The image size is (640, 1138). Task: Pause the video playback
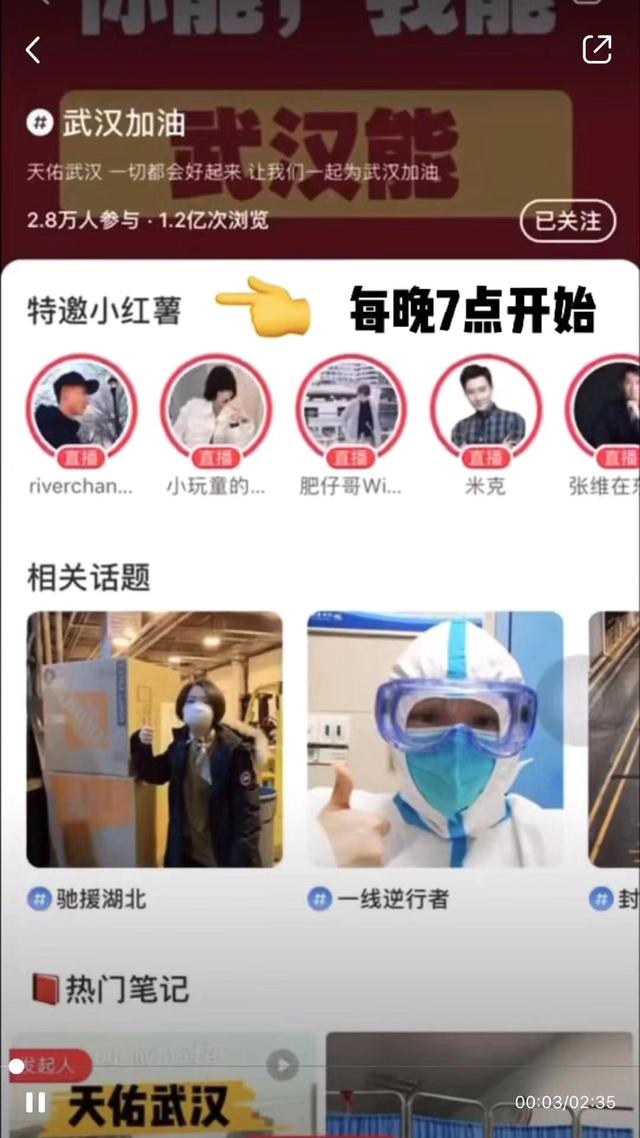tap(36, 1102)
